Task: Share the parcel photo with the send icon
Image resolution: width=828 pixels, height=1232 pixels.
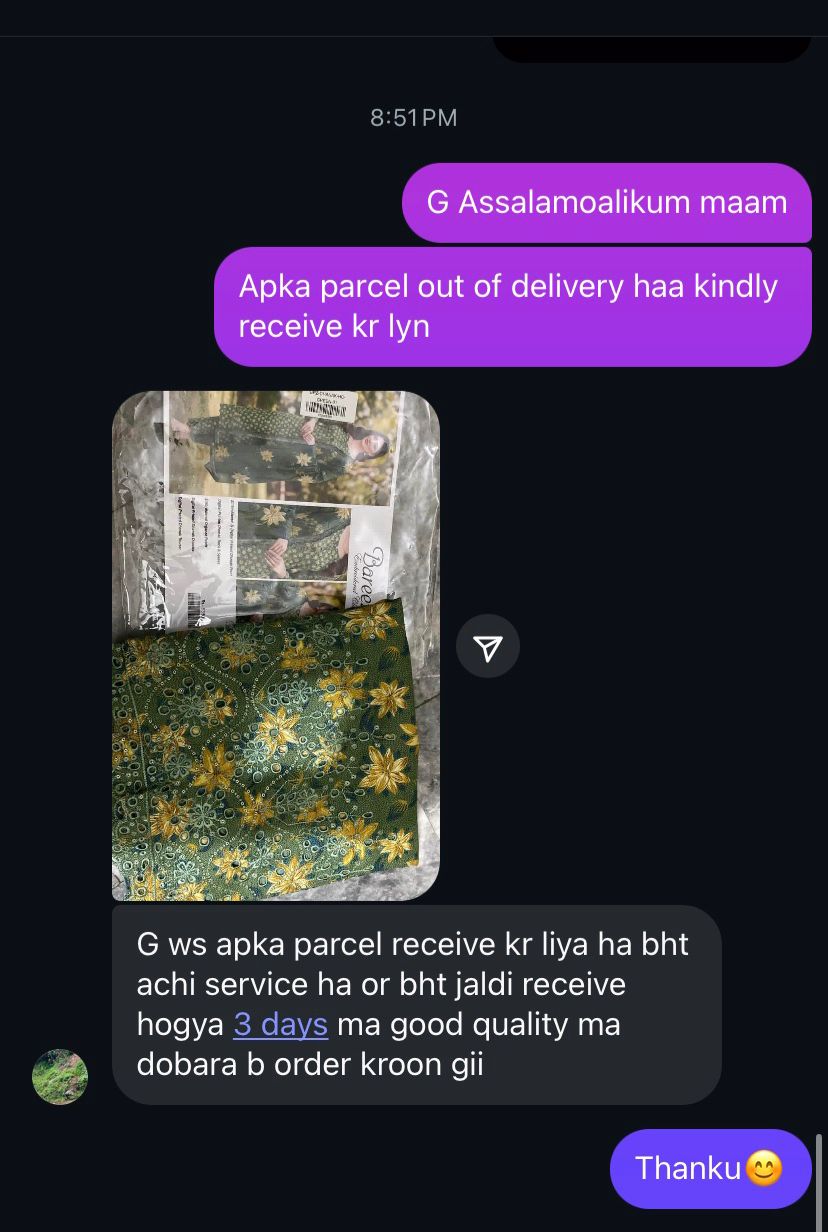Action: [488, 647]
